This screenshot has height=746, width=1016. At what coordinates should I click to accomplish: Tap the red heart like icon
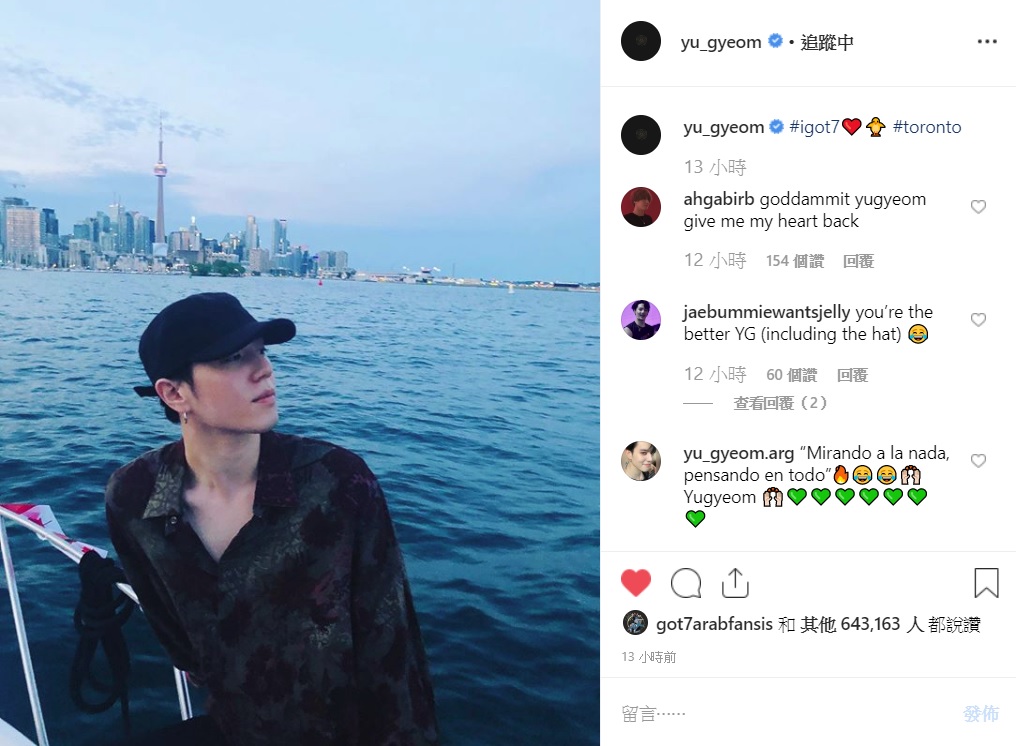[636, 583]
